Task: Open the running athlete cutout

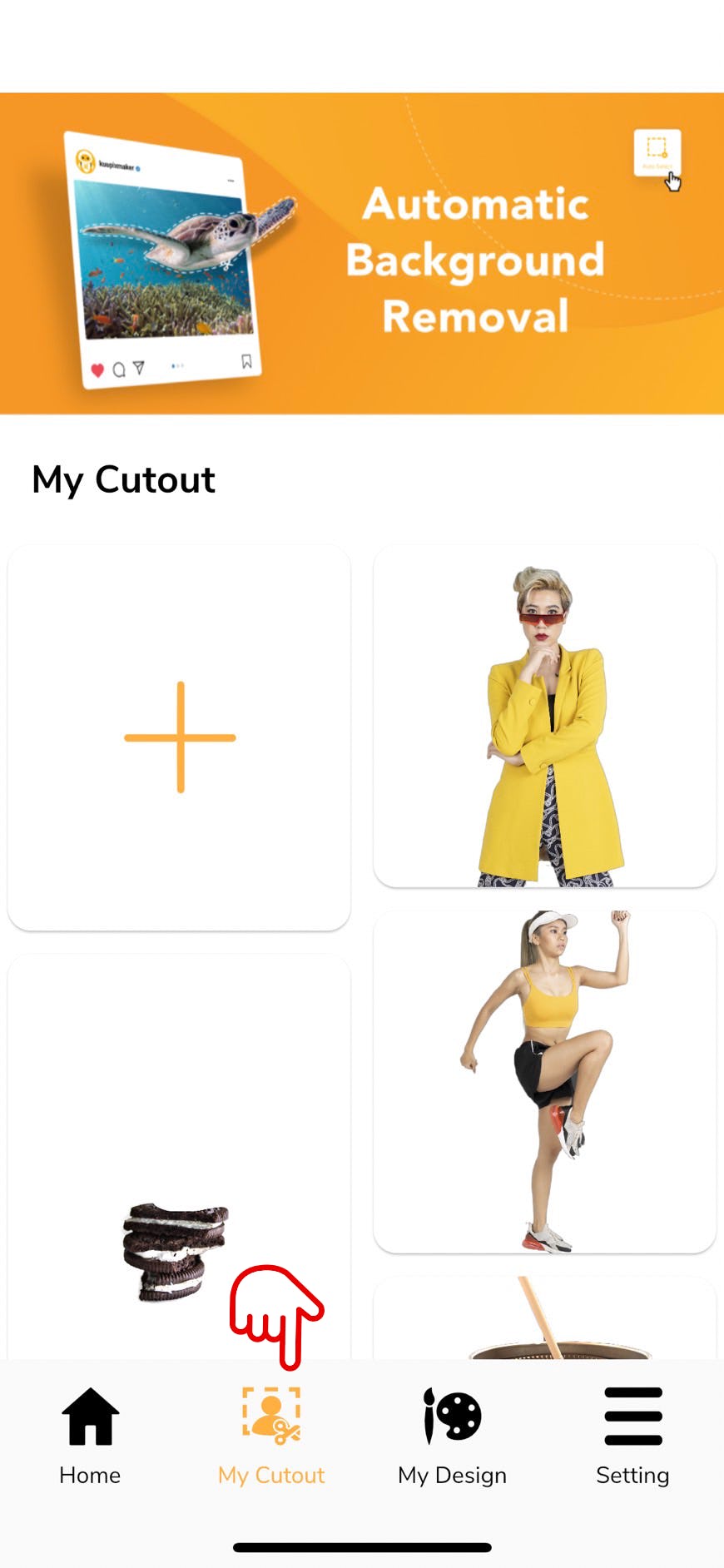Action: (544, 1082)
